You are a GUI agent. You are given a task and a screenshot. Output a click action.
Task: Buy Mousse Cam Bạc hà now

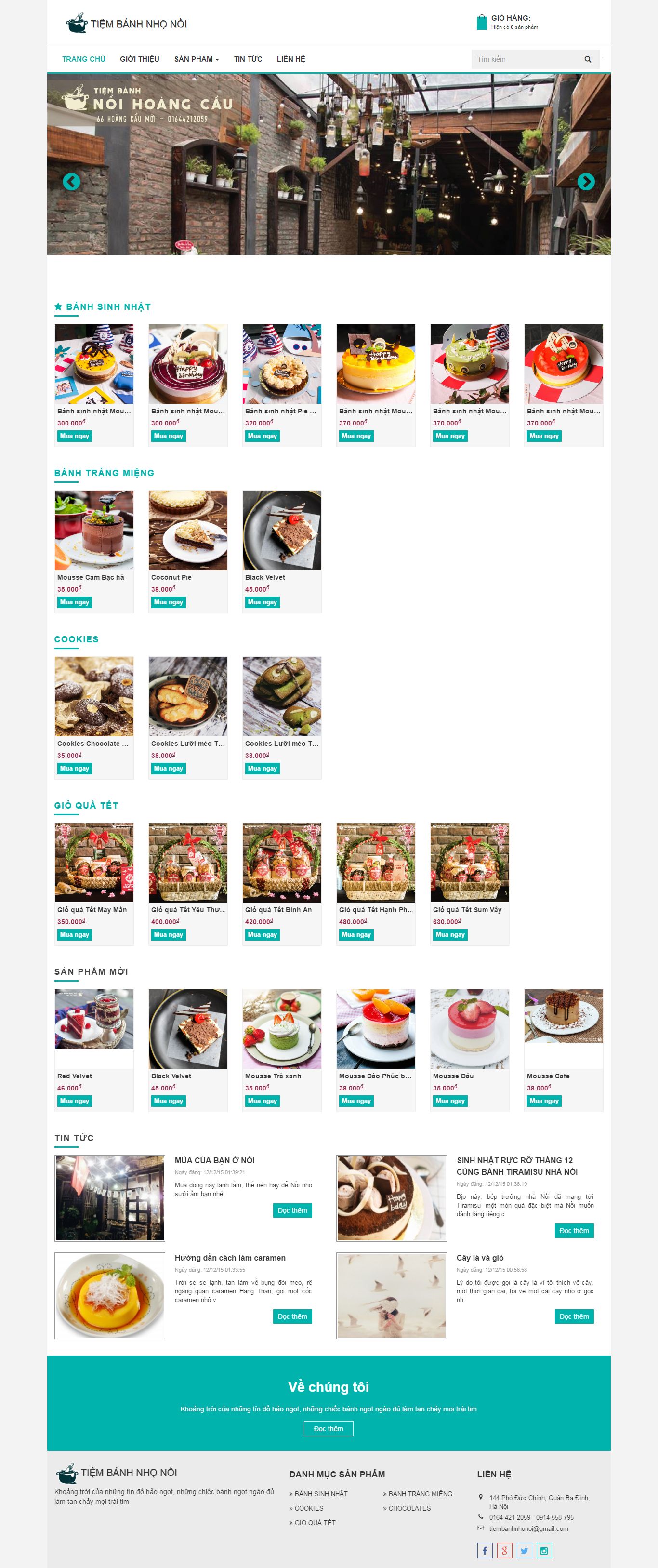74,602
